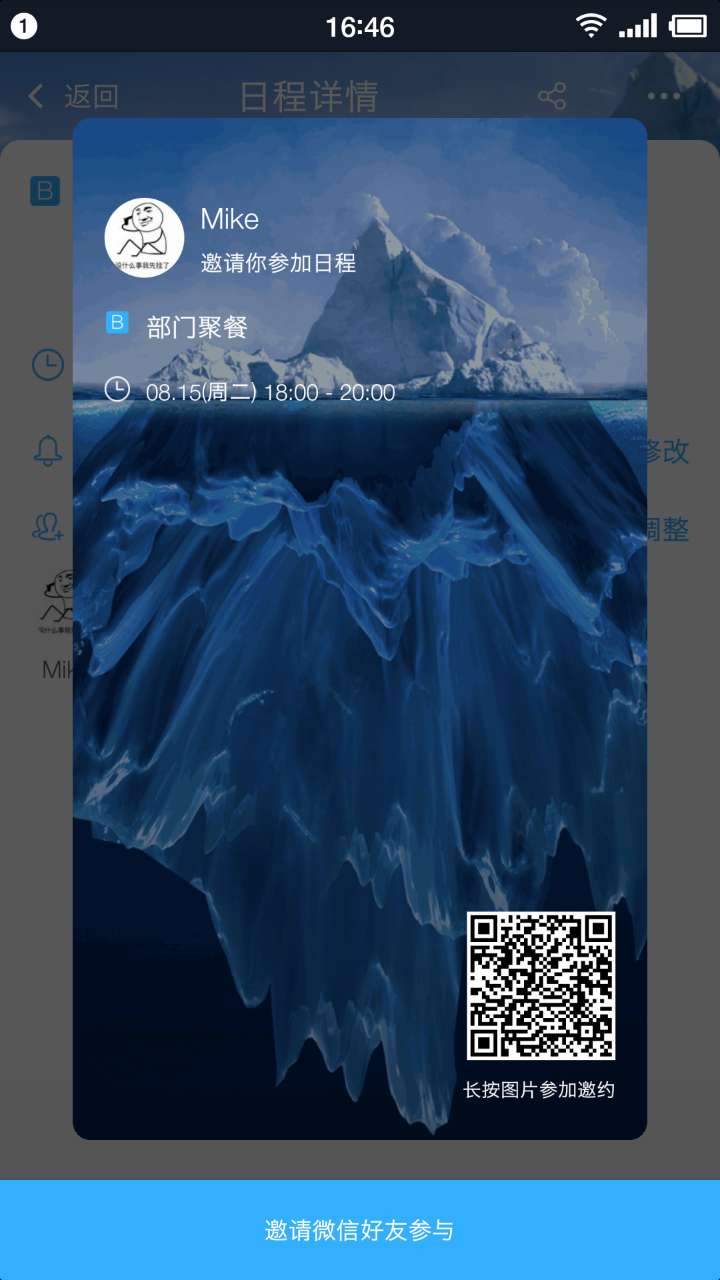Tap 邀请微信好友参与 button
The height and width of the screenshot is (1280, 720).
360,1230
